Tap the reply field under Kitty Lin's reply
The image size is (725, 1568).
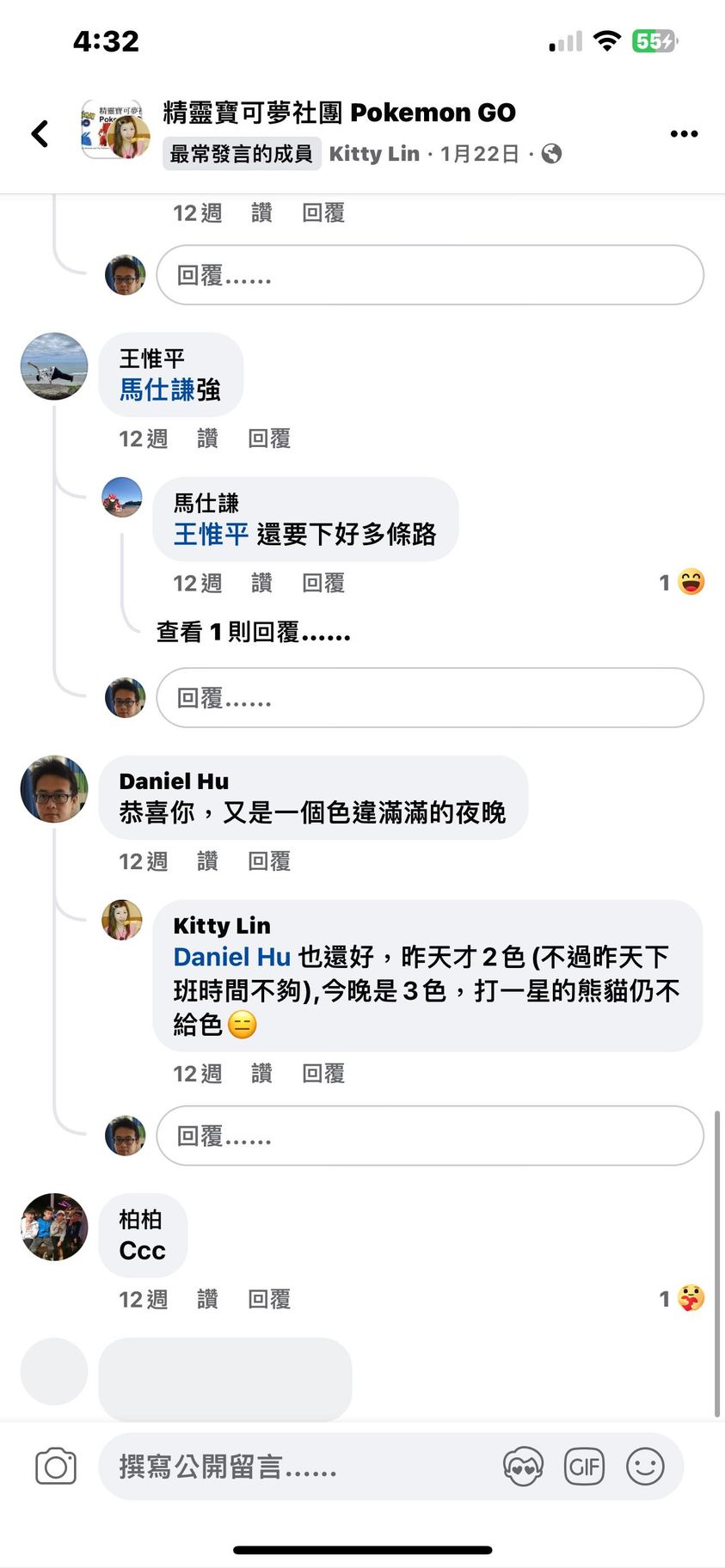[429, 1136]
